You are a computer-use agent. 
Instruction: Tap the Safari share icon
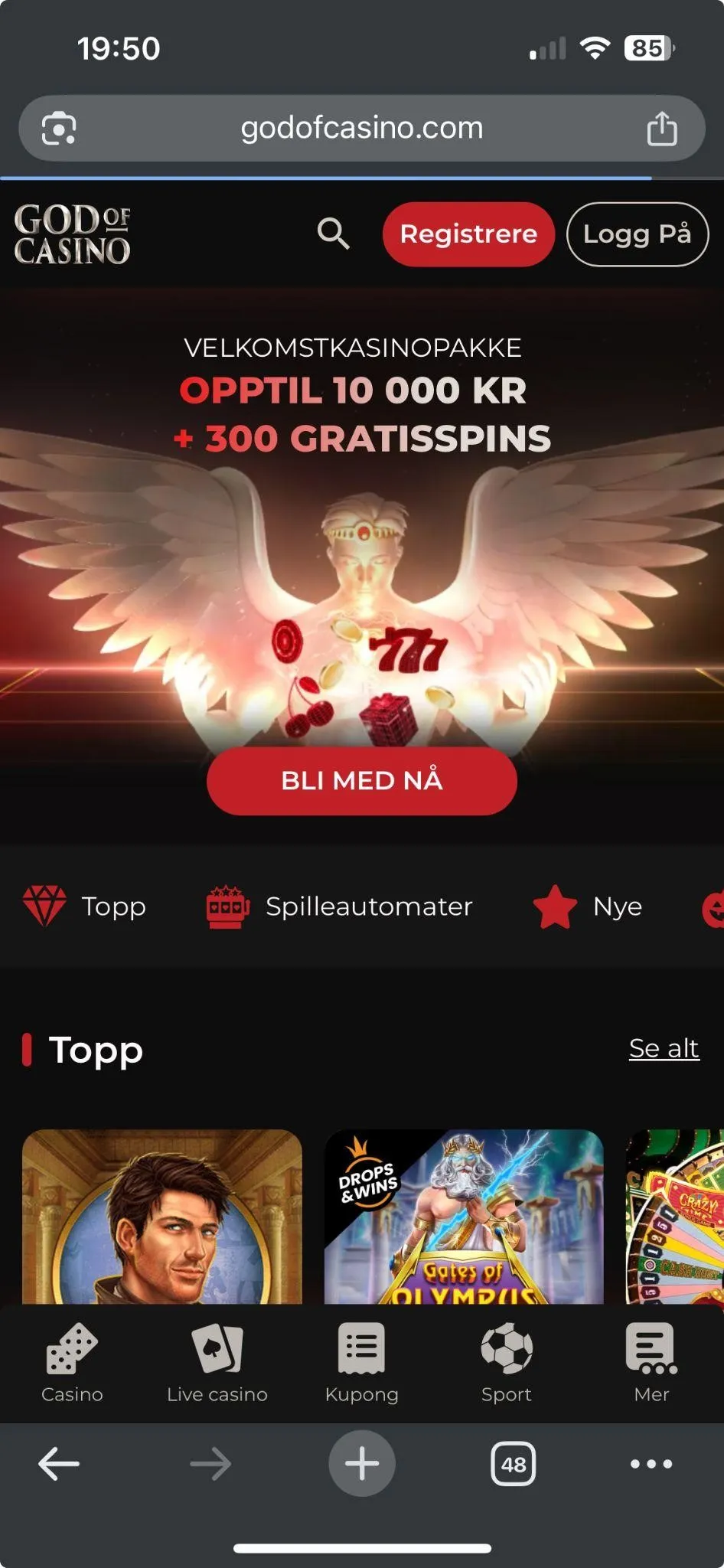tap(661, 127)
